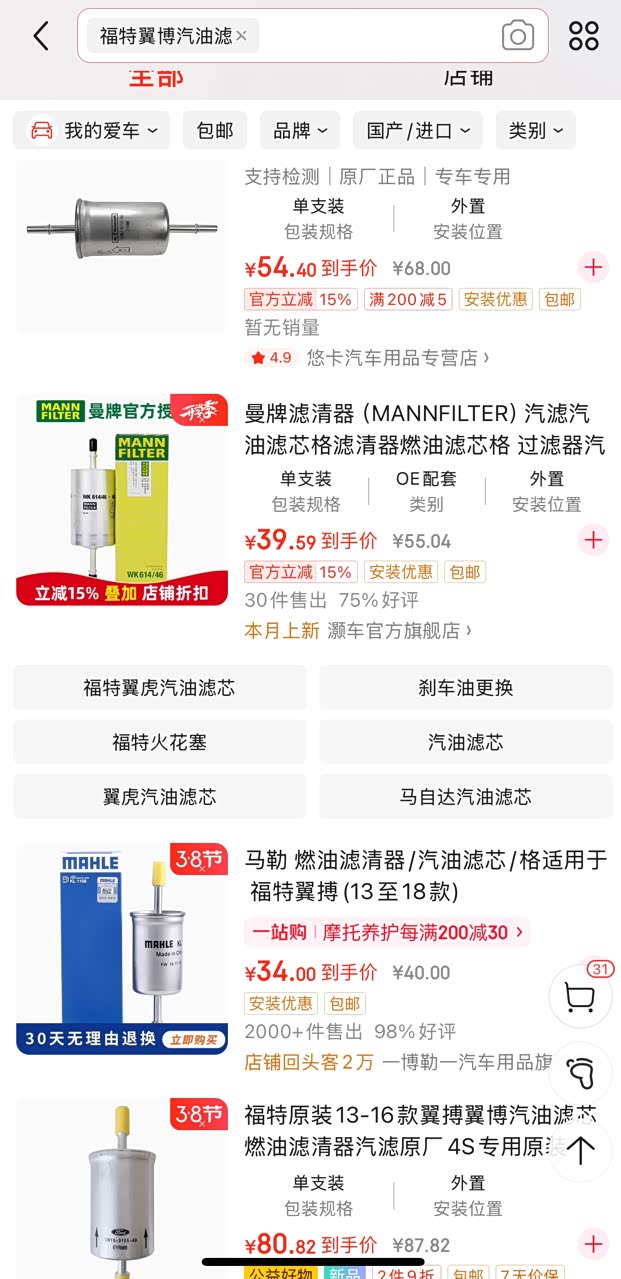Choose the 马自达汽油滤芯 suggestion
This screenshot has height=1279, width=621.
(466, 797)
